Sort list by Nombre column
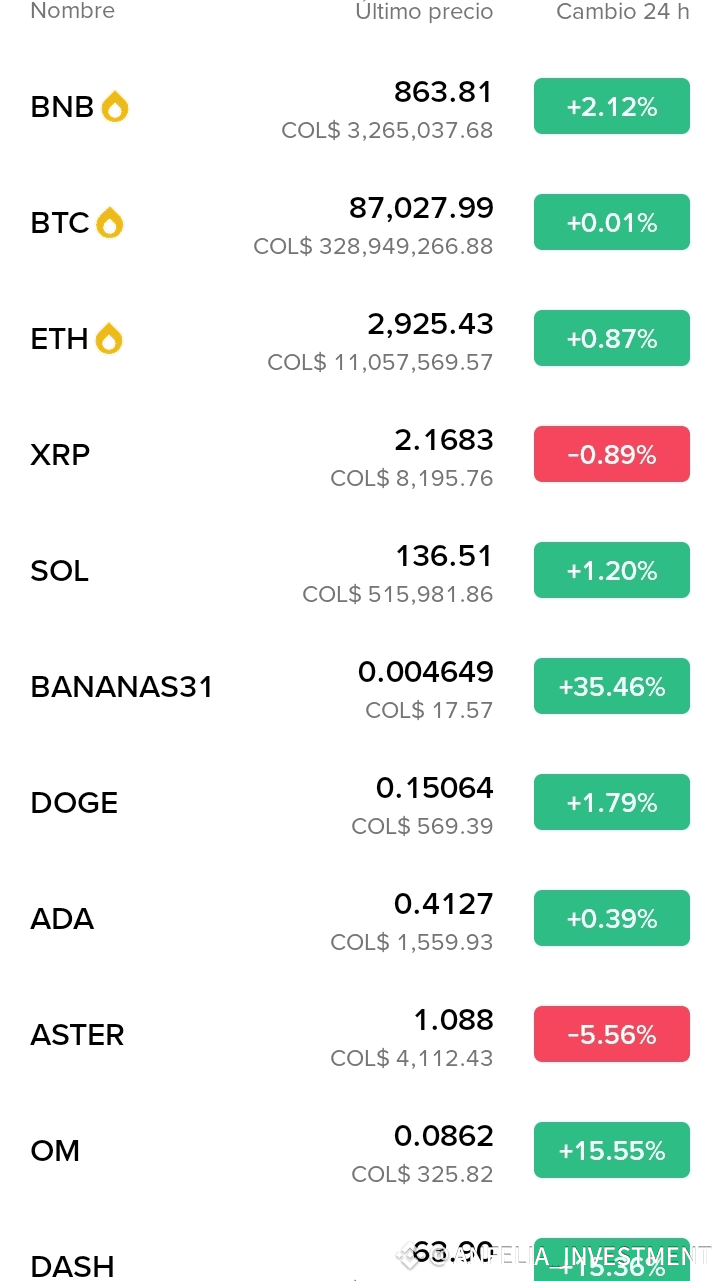Image resolution: width=720 pixels, height=1281 pixels. coord(72,11)
